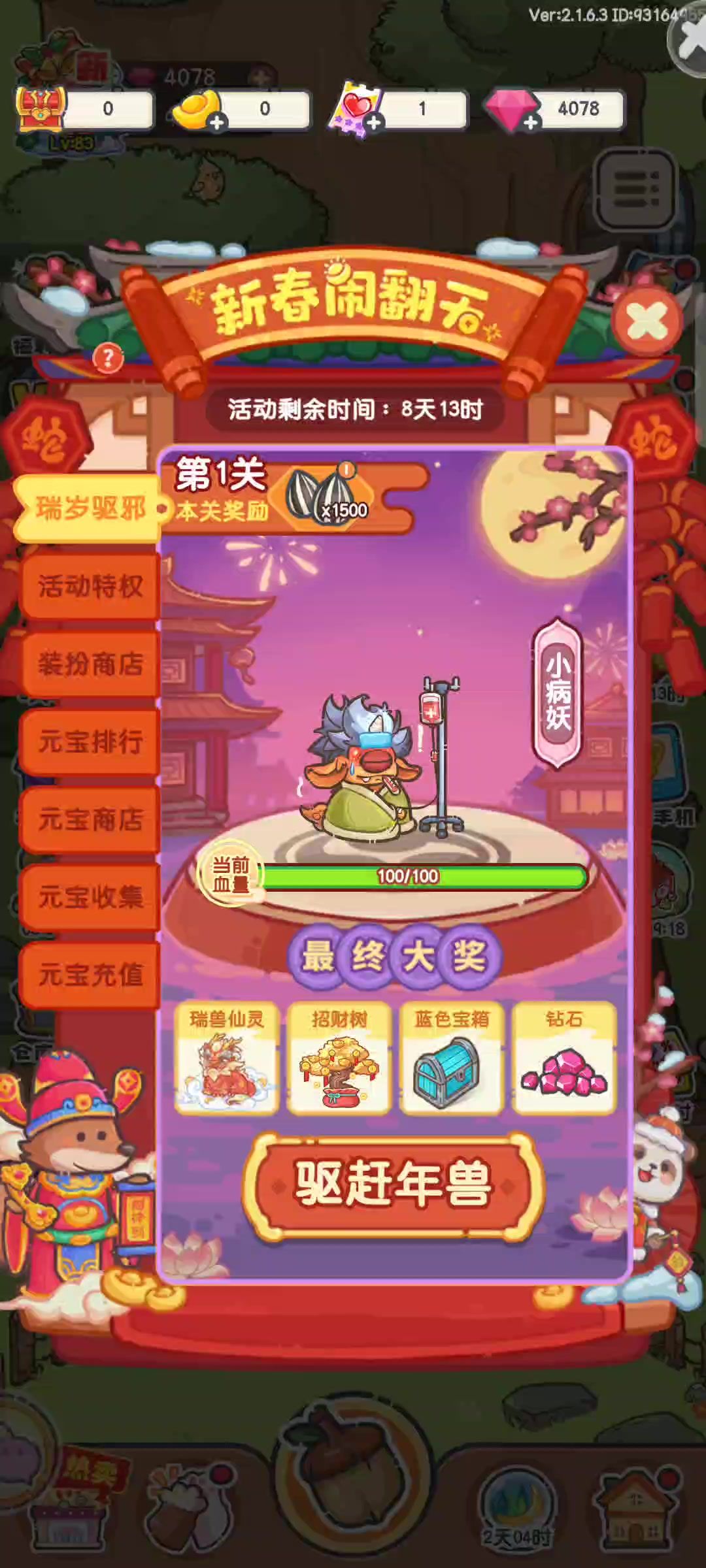Close the 新春闹翻天 event popup
706x1568 pixels.
646,321
